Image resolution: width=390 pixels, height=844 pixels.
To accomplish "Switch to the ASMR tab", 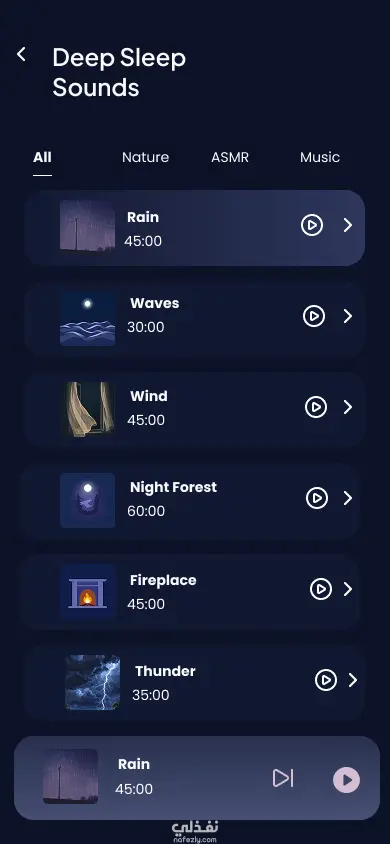I will (x=230, y=157).
